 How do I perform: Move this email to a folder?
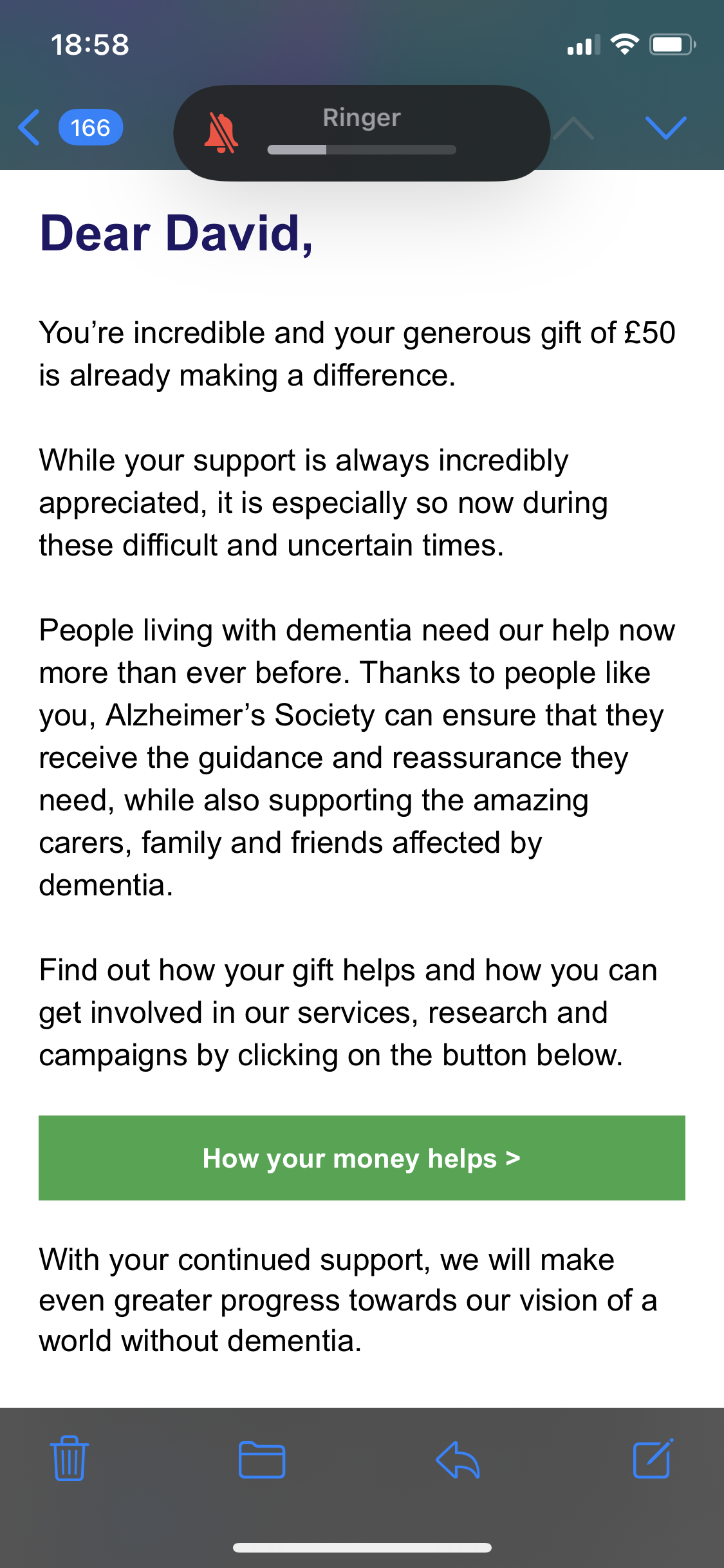[261, 1459]
